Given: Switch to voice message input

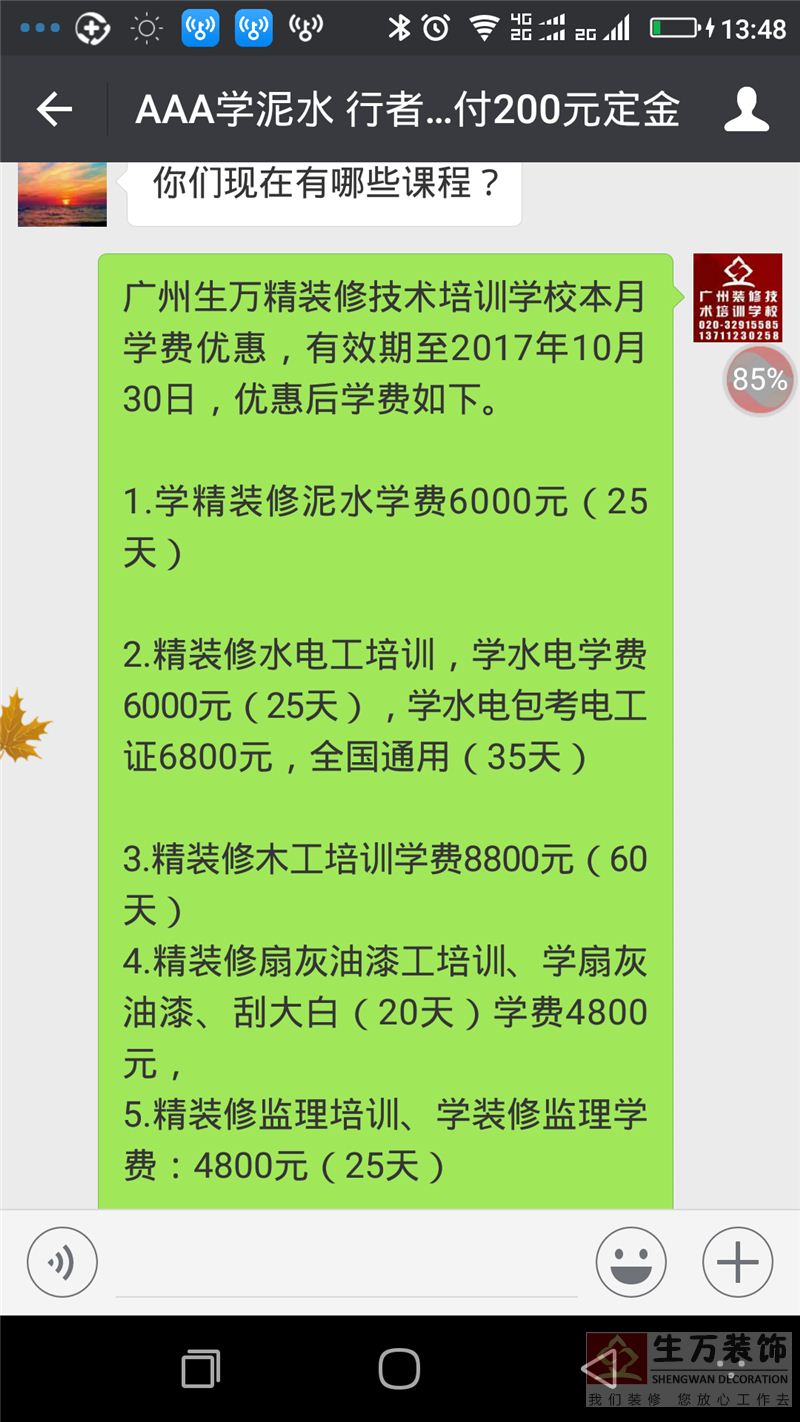Looking at the screenshot, I should pos(62,1263).
